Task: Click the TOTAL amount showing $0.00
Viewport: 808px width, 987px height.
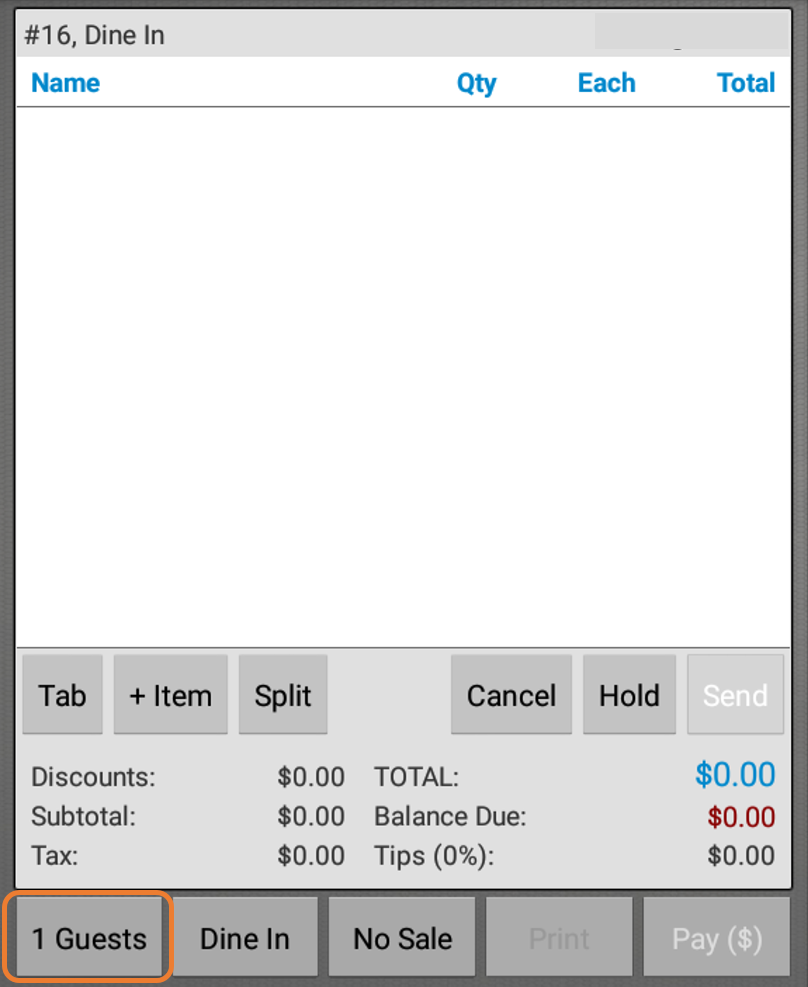Action: click(736, 775)
